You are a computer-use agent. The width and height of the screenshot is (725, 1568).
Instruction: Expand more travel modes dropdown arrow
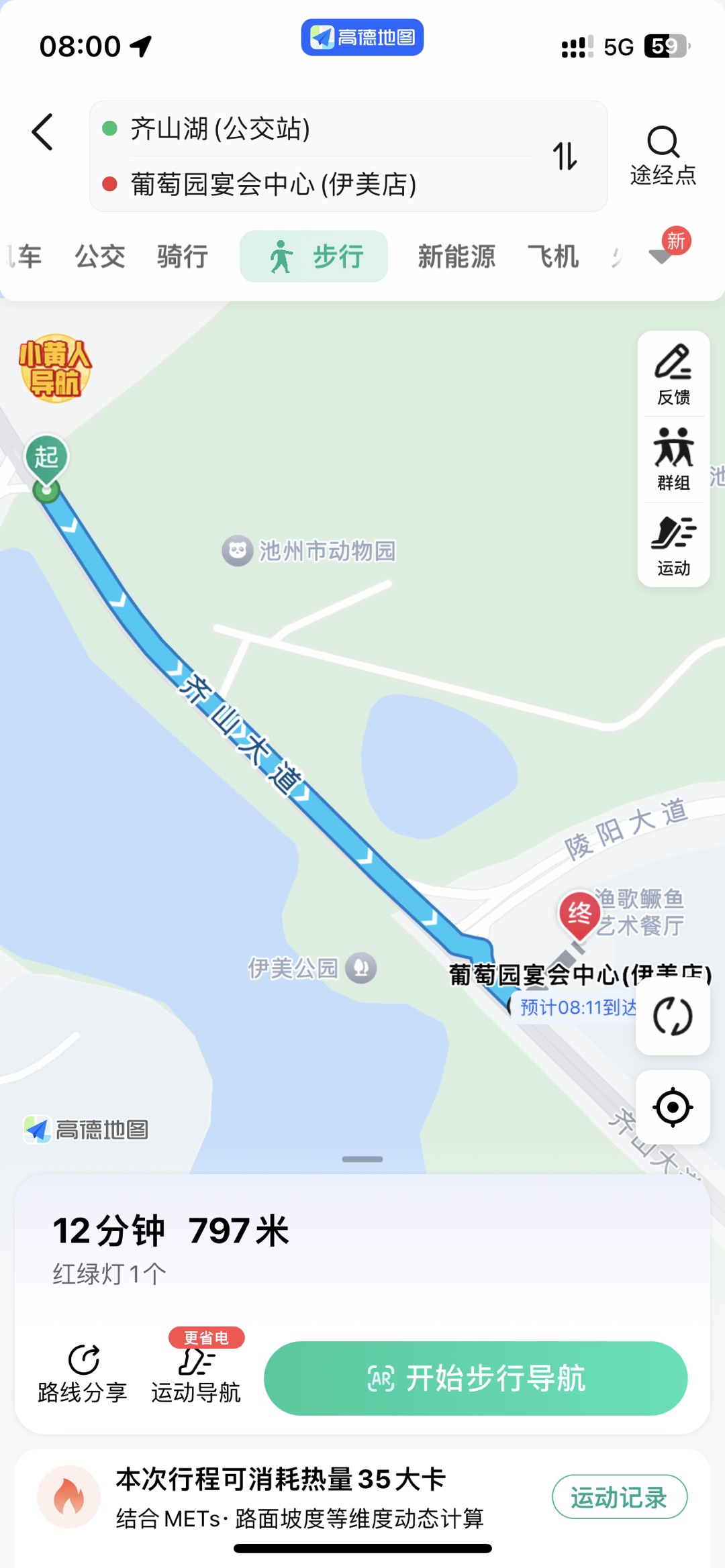point(661,255)
